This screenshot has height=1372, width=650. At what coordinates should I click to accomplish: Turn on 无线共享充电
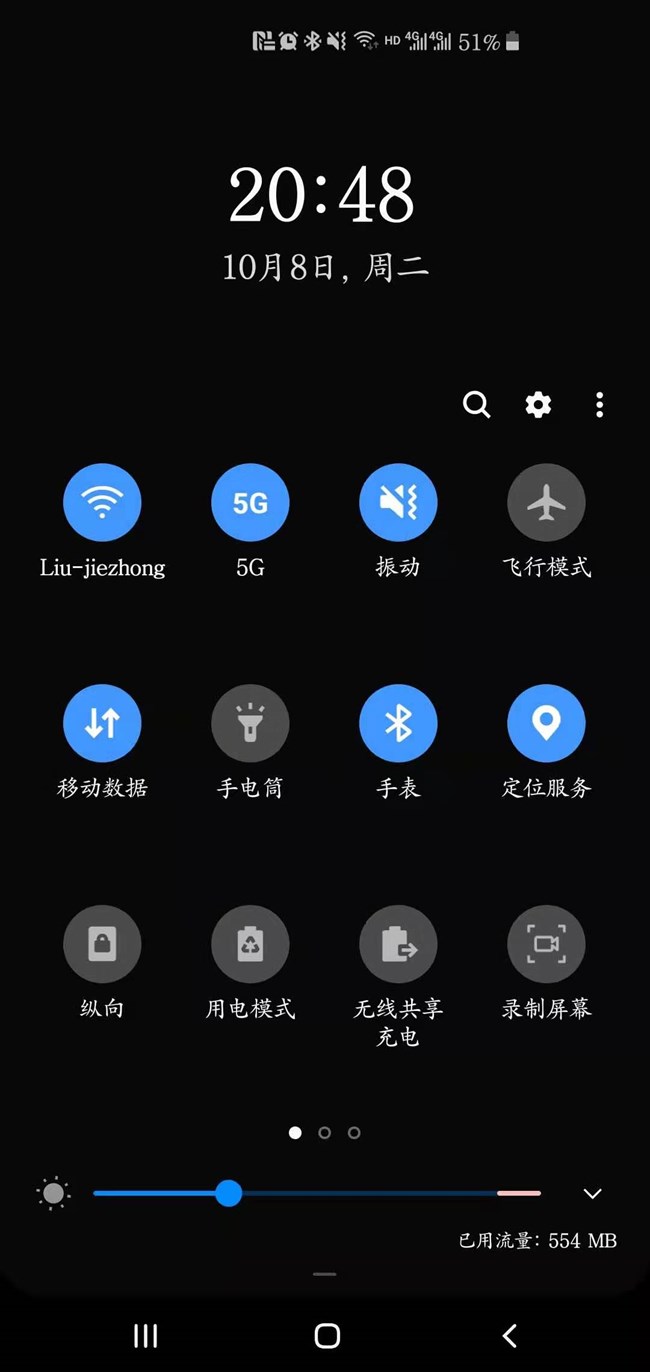tap(398, 944)
